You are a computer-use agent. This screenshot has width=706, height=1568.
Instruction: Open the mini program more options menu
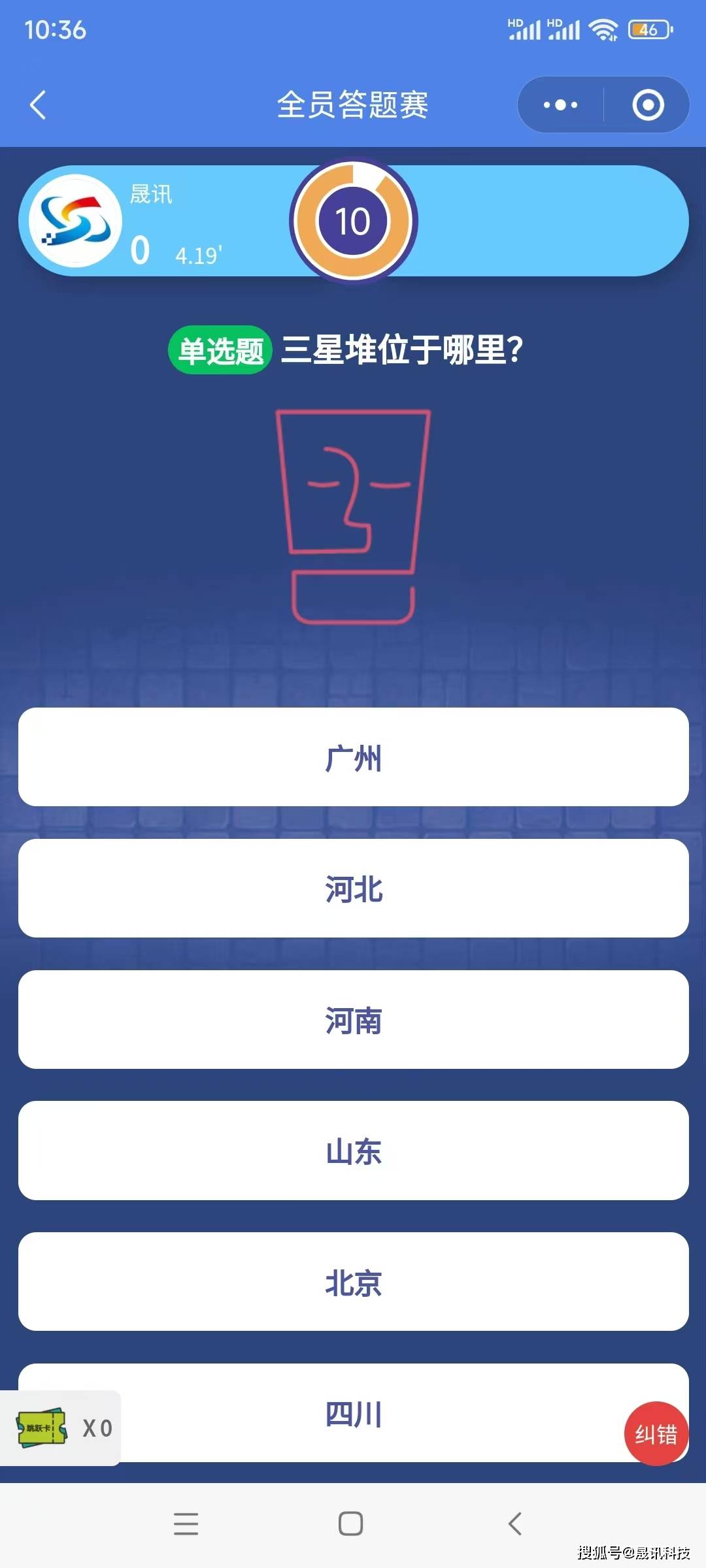561,105
